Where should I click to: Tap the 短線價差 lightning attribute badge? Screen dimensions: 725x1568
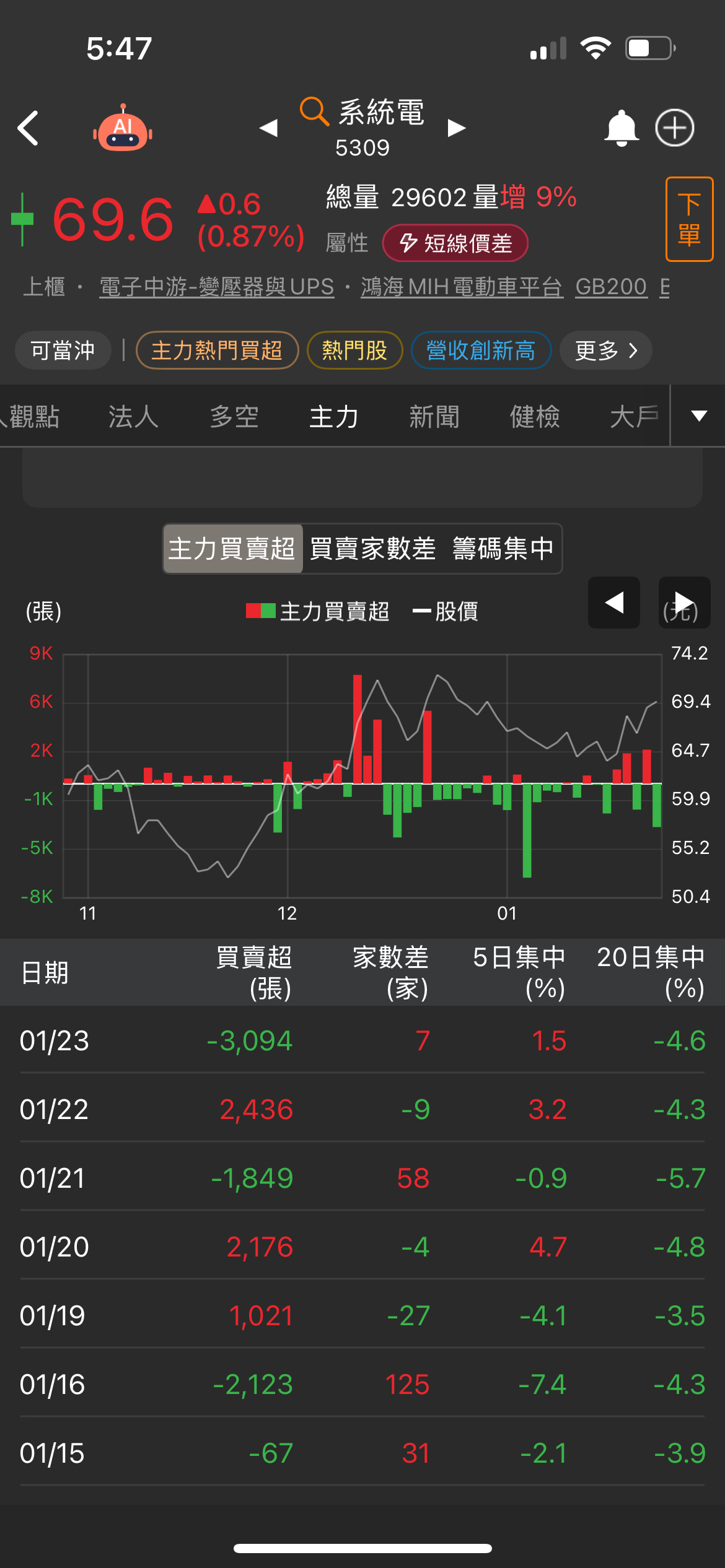[x=455, y=243]
